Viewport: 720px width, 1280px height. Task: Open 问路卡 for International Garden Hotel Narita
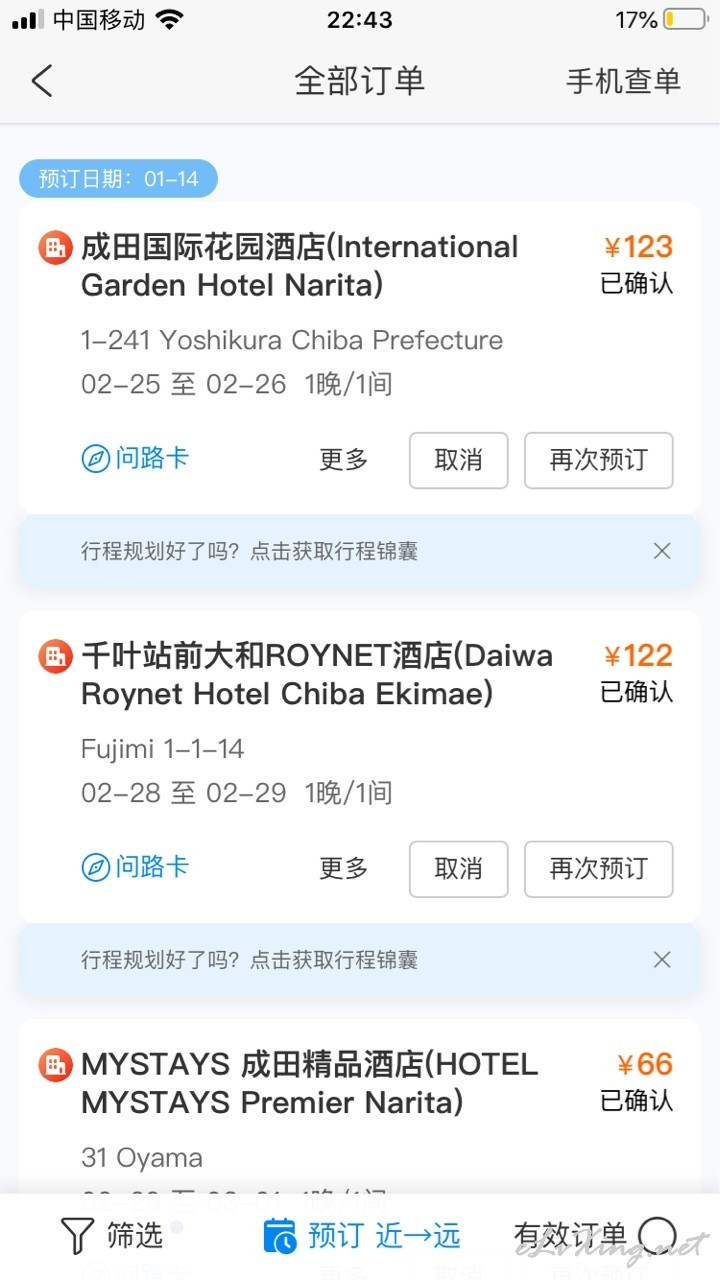(x=135, y=459)
